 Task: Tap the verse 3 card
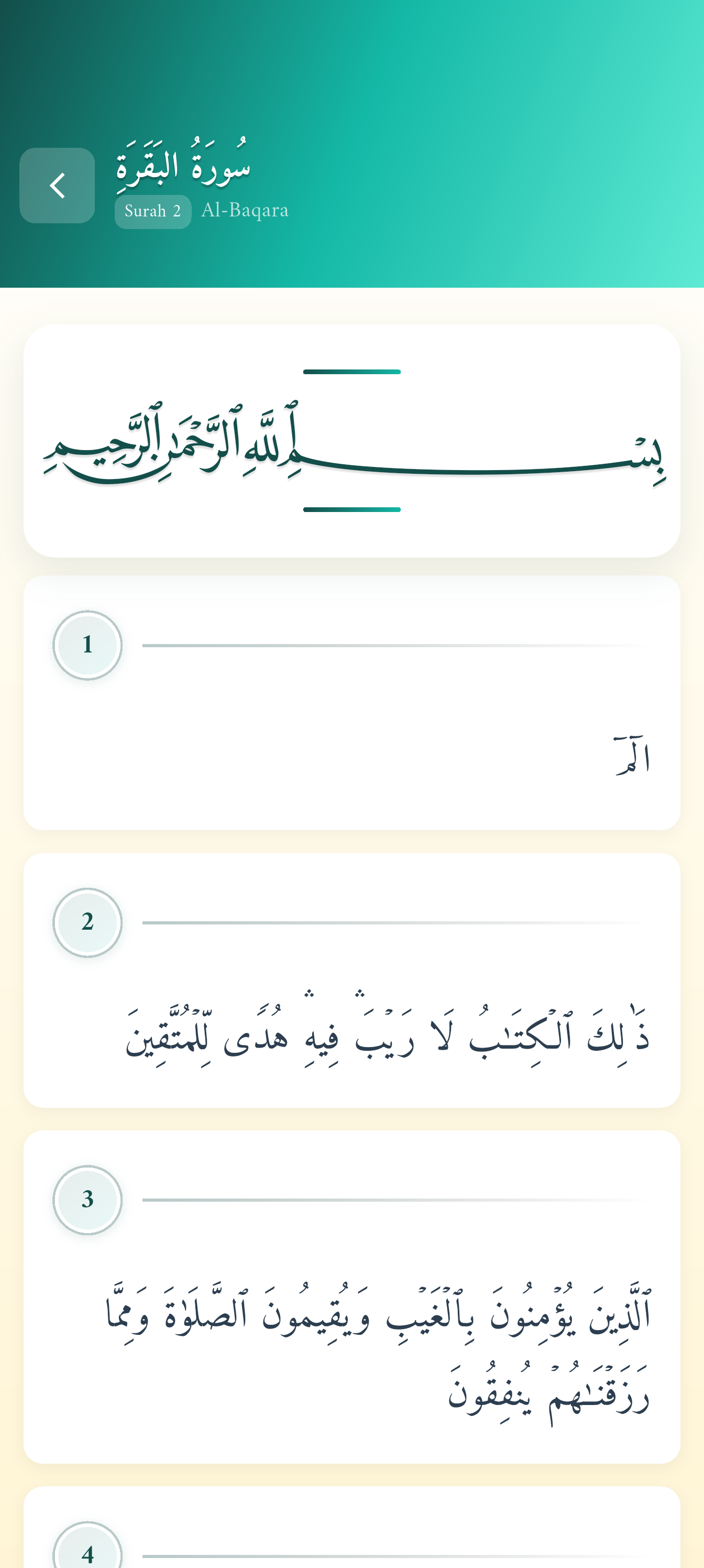(351, 1297)
